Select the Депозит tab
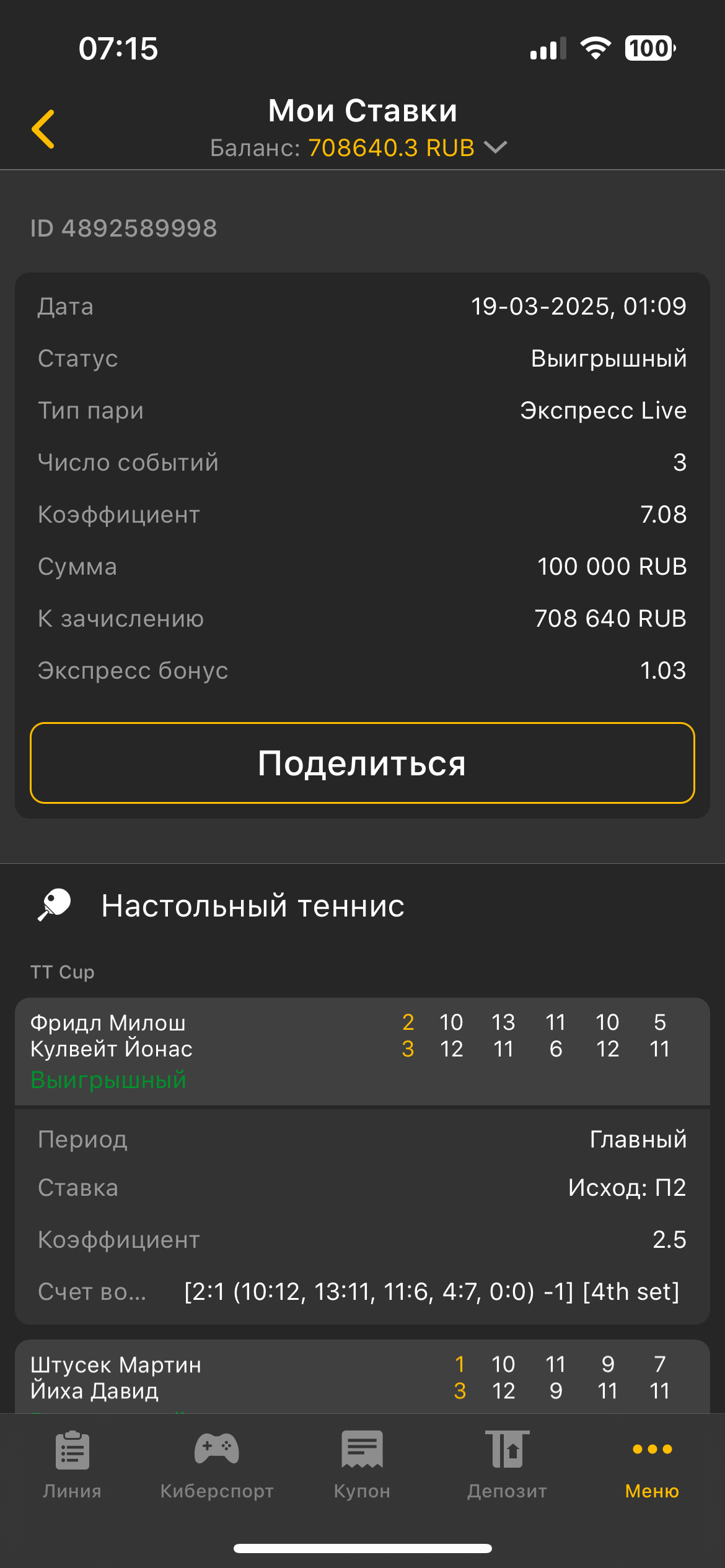The width and height of the screenshot is (725, 1568). point(507,1465)
